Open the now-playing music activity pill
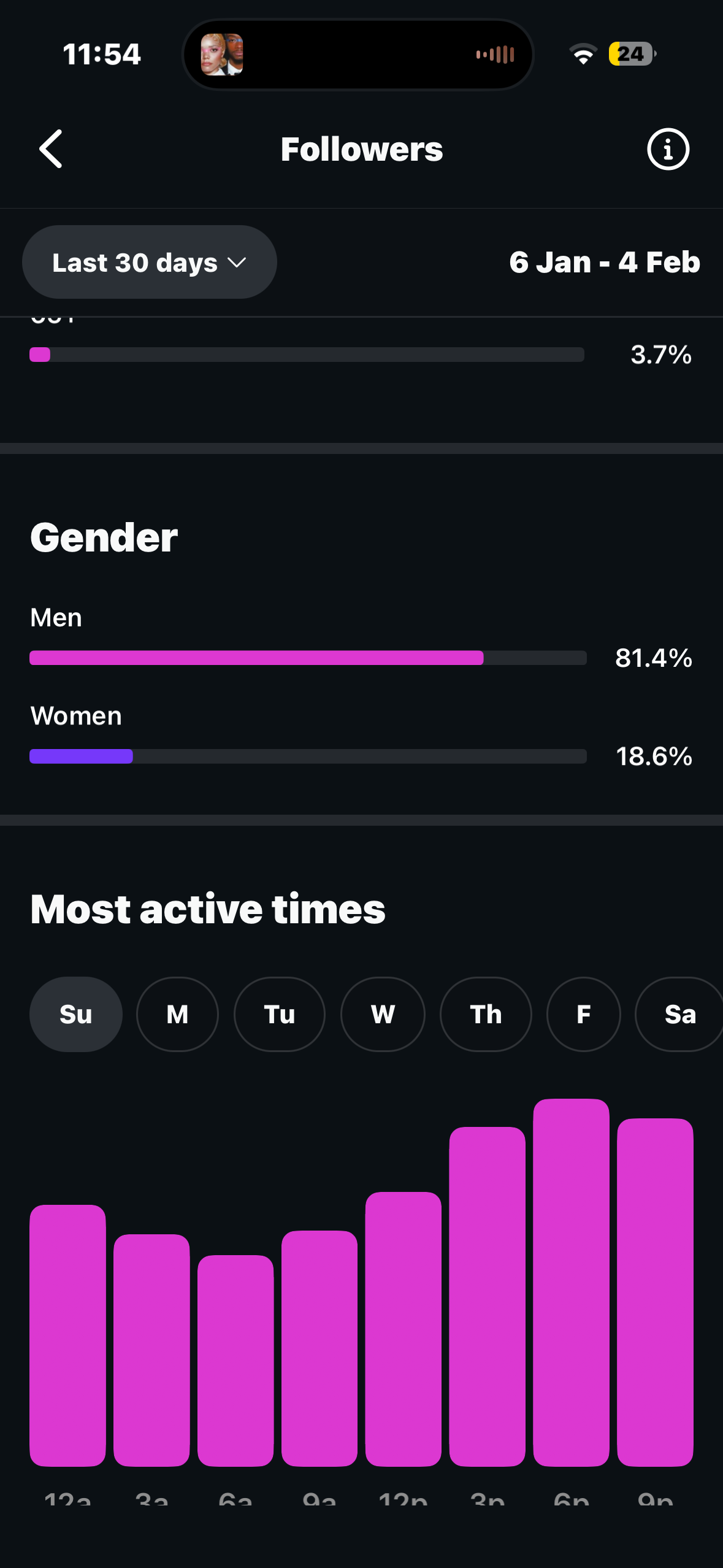 (x=358, y=55)
